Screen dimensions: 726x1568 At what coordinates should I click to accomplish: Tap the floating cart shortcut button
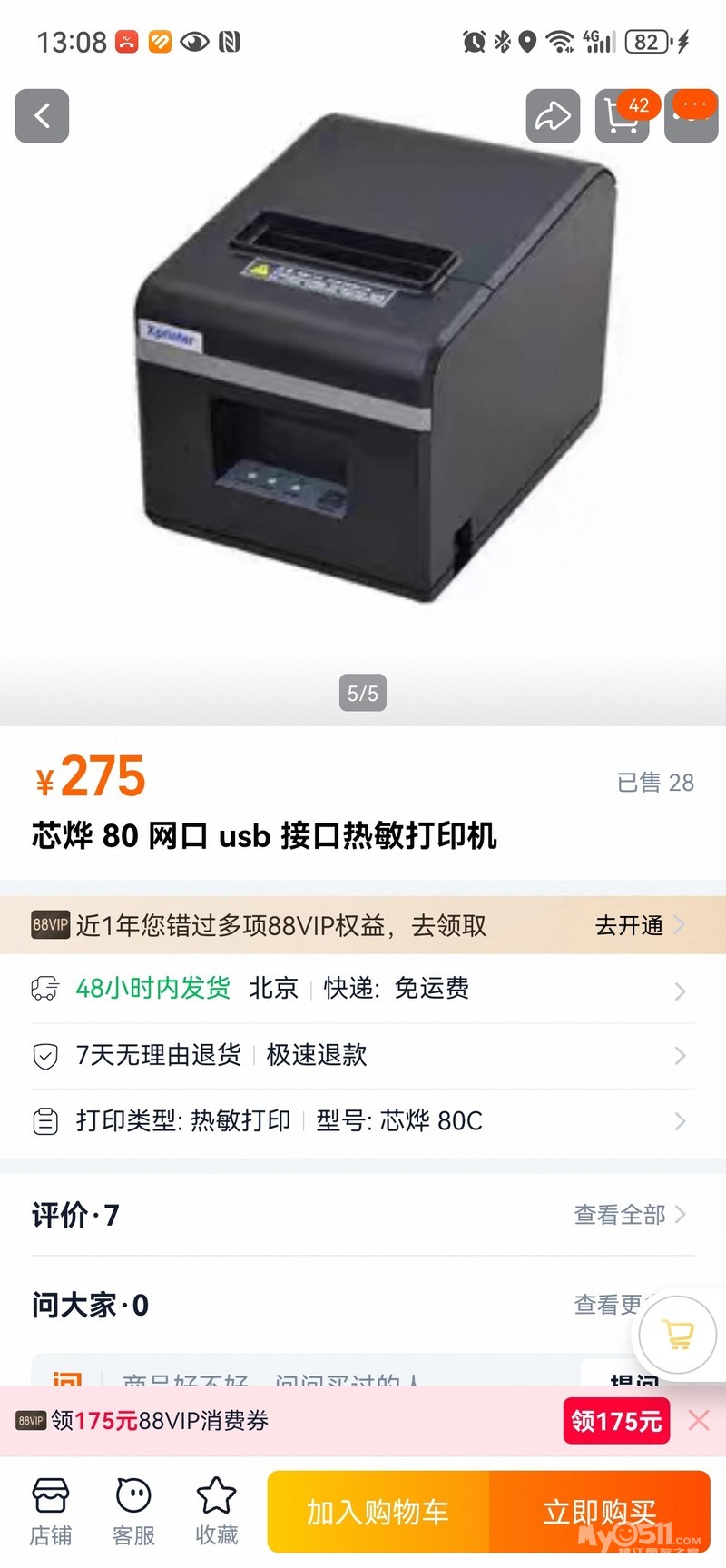coord(678,1334)
